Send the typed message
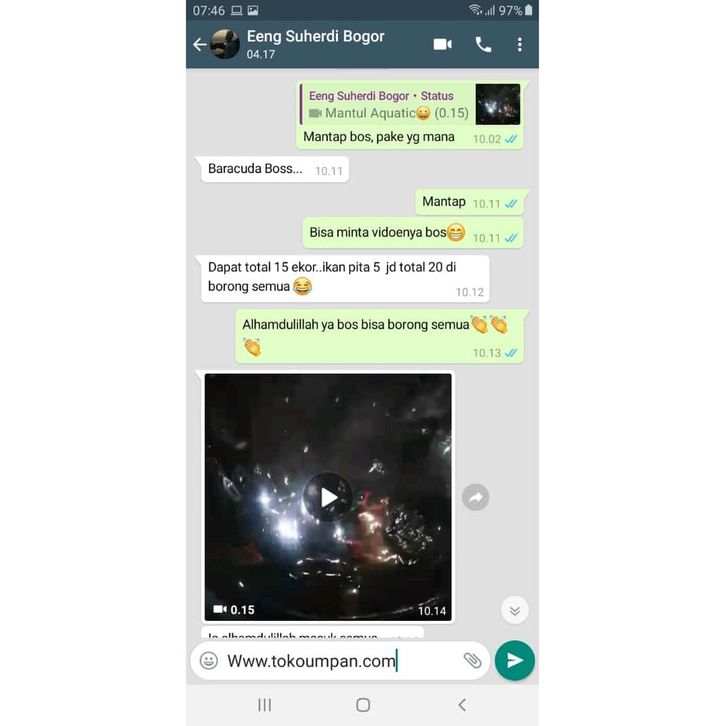This screenshot has height=726, width=726. 514,660
